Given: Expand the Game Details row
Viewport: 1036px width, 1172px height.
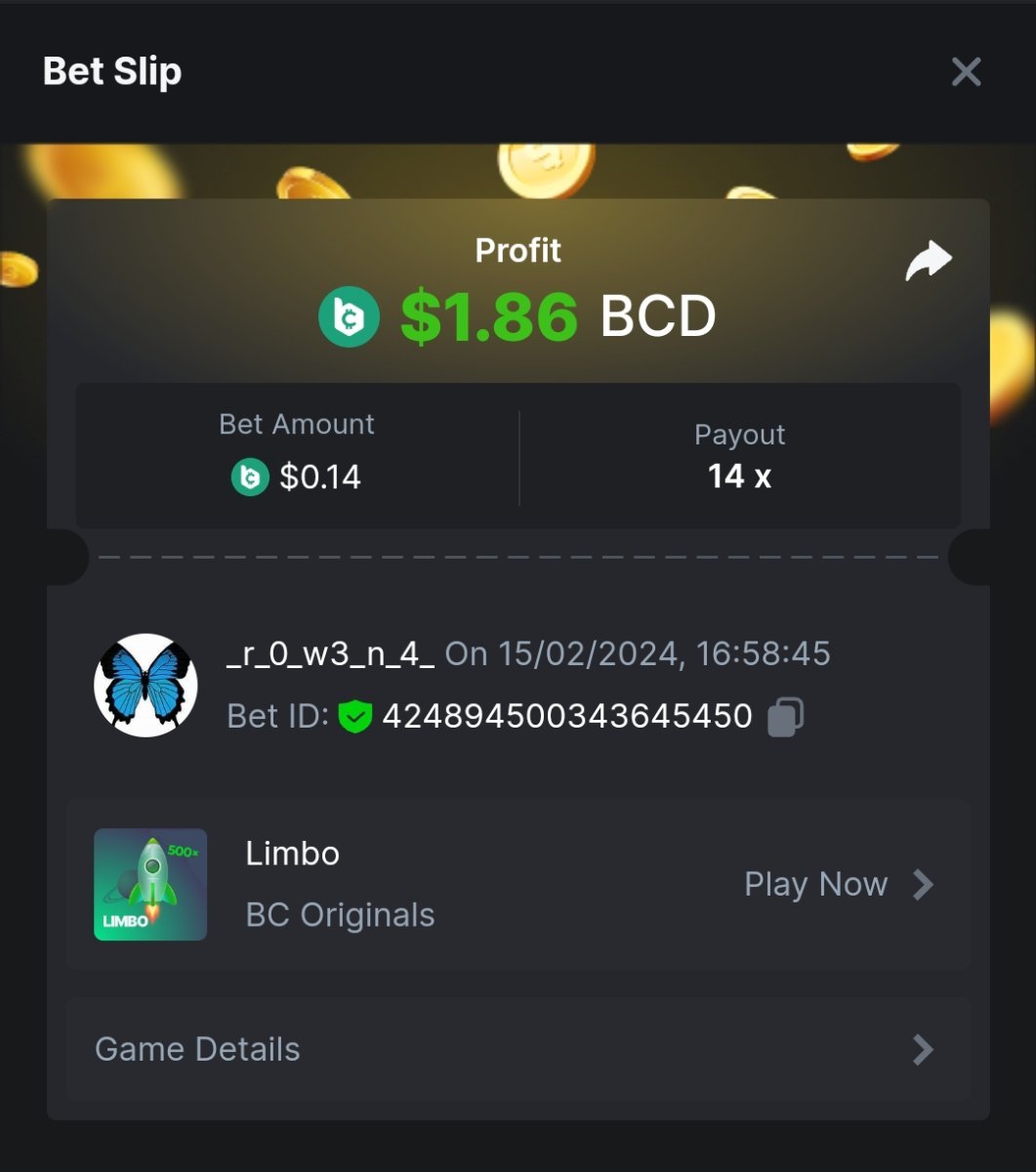Looking at the screenshot, I should (x=518, y=1049).
